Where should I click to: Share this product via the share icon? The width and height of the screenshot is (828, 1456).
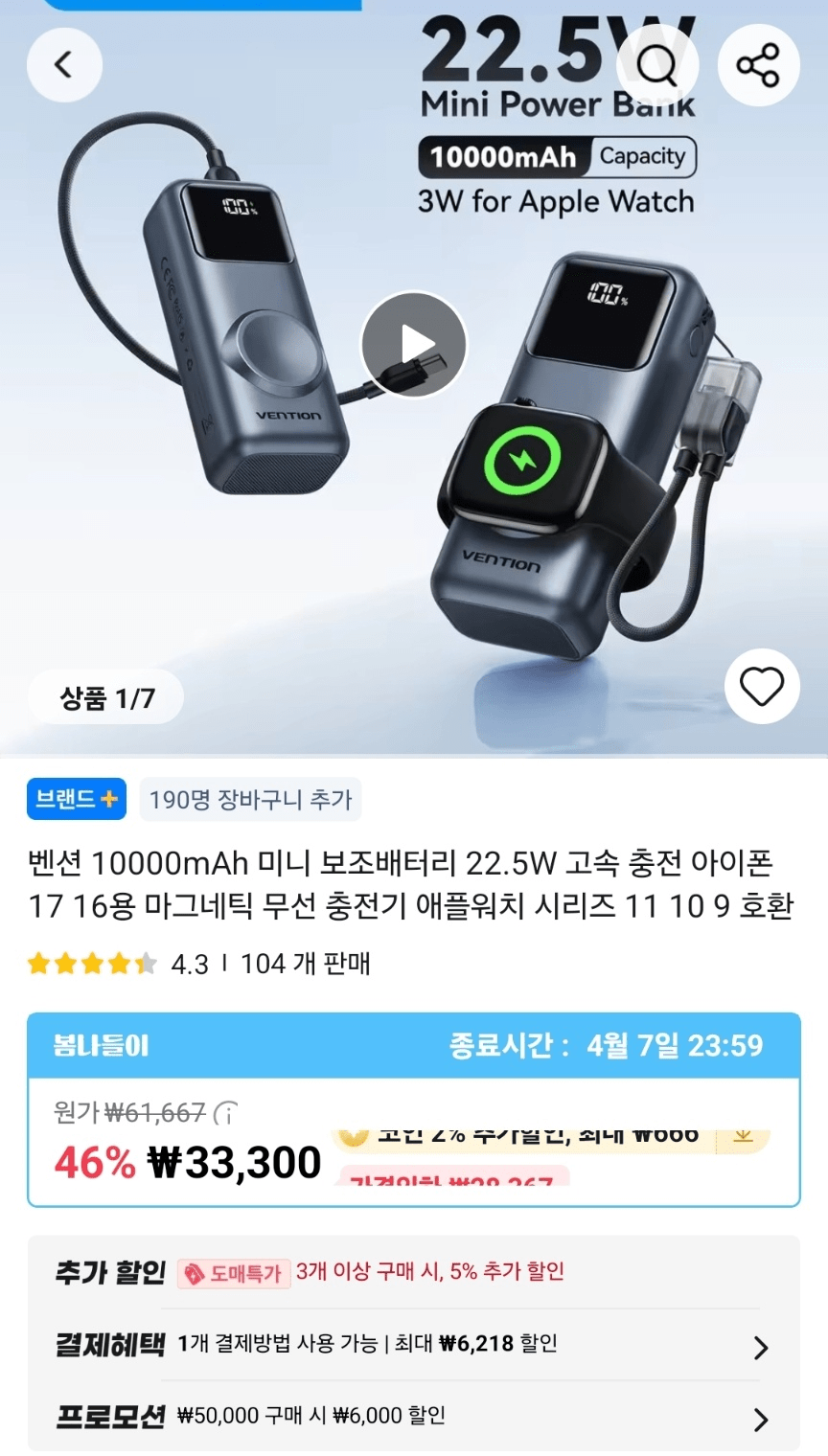click(x=759, y=63)
